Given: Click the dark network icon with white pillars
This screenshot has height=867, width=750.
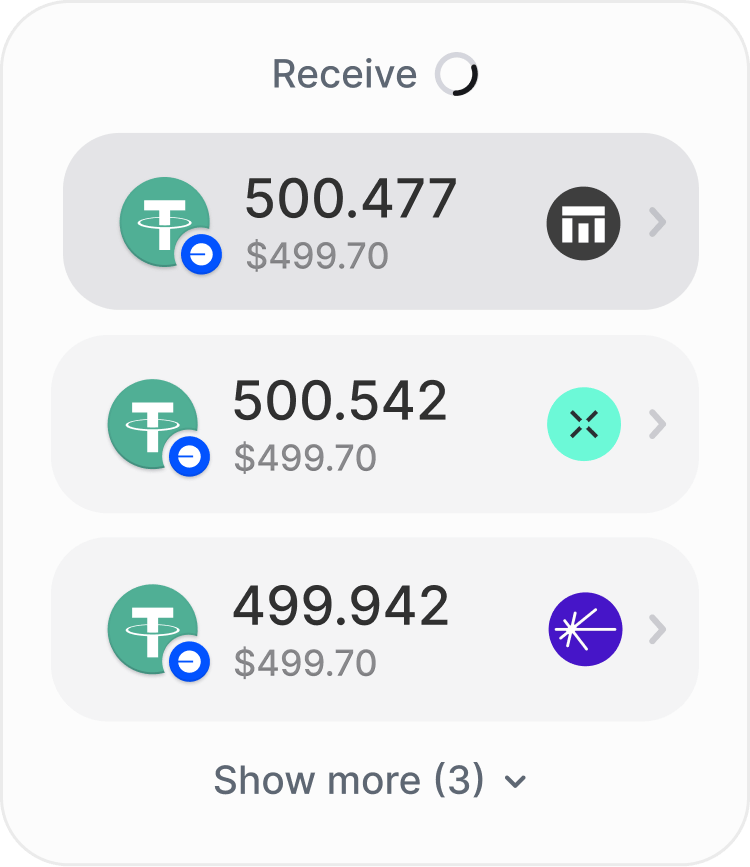Looking at the screenshot, I should point(583,221).
